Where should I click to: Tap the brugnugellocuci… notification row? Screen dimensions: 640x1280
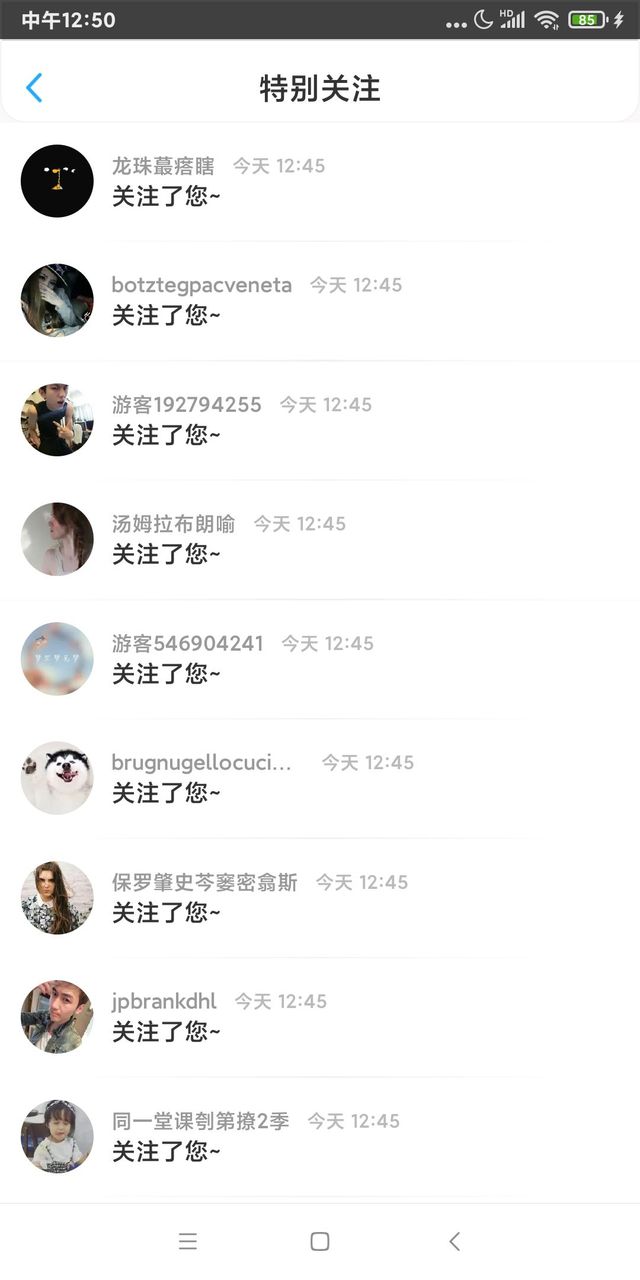[320, 778]
